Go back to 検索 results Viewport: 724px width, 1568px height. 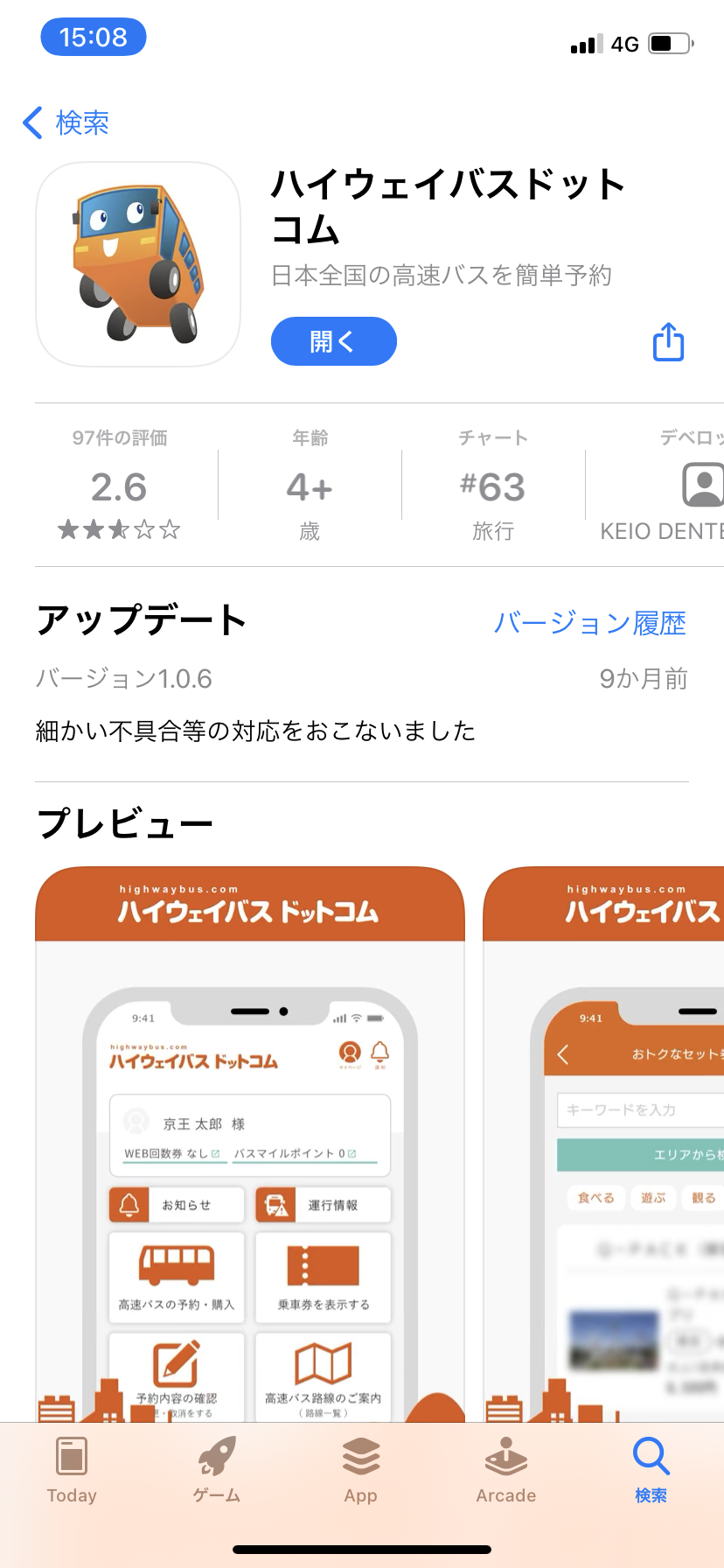[x=66, y=122]
